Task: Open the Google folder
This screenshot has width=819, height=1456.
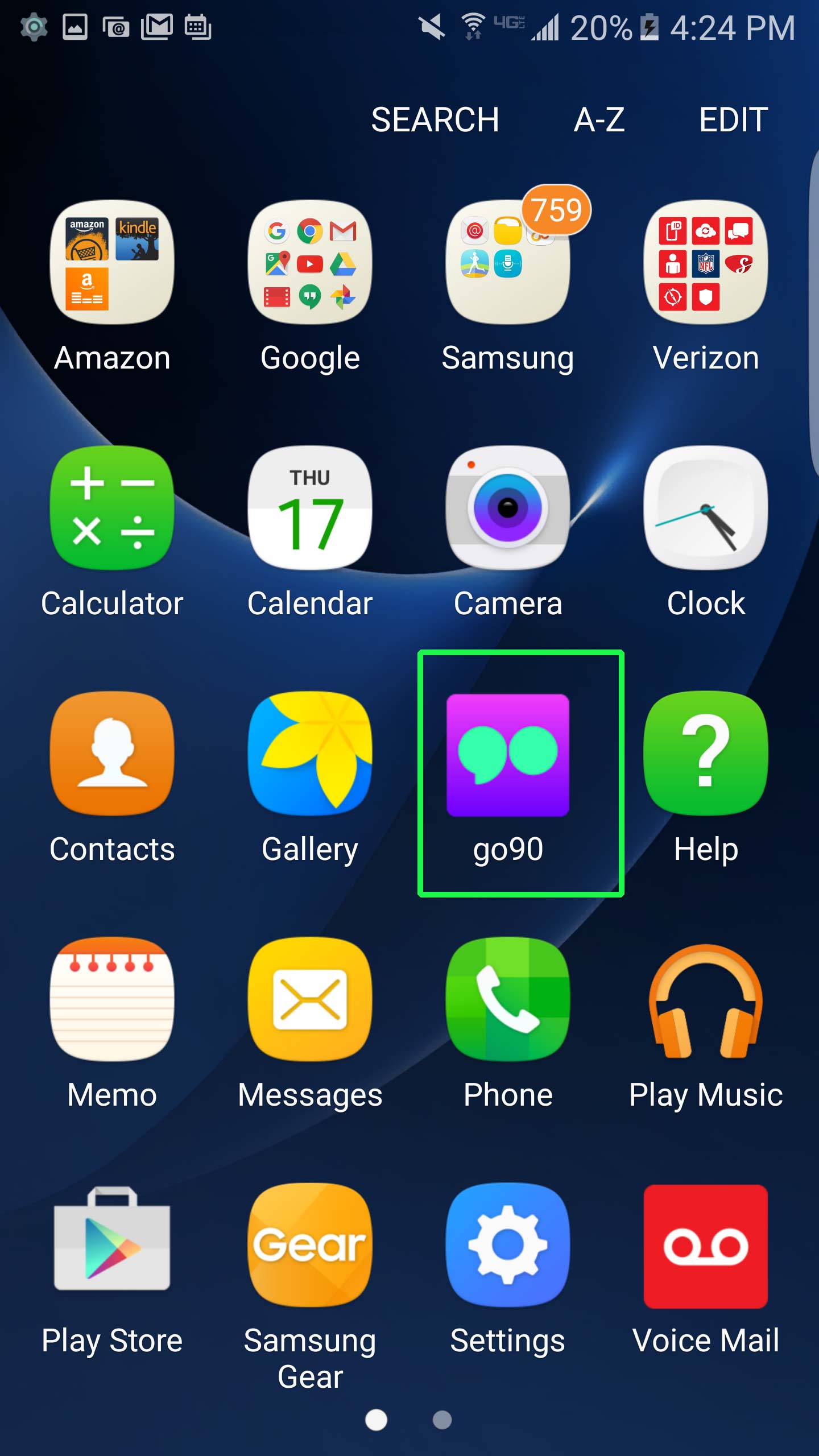Action: (x=310, y=263)
